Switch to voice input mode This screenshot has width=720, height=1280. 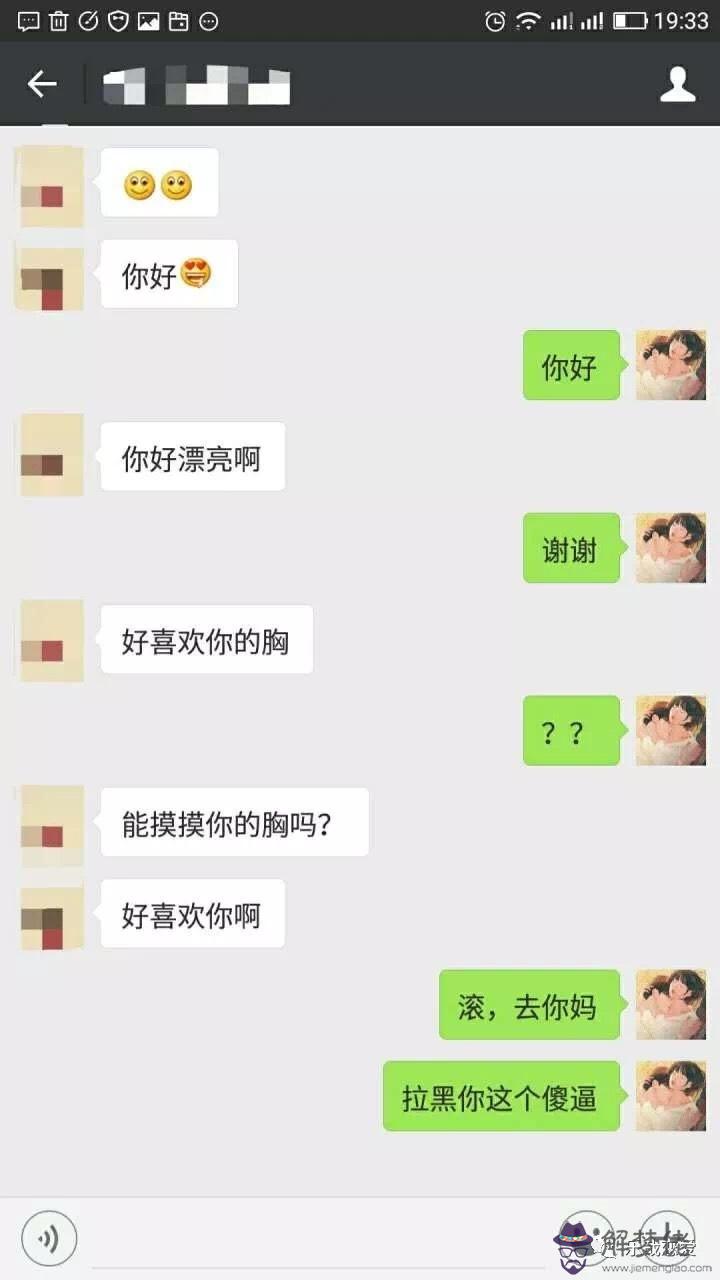pyautogui.click(x=49, y=1239)
